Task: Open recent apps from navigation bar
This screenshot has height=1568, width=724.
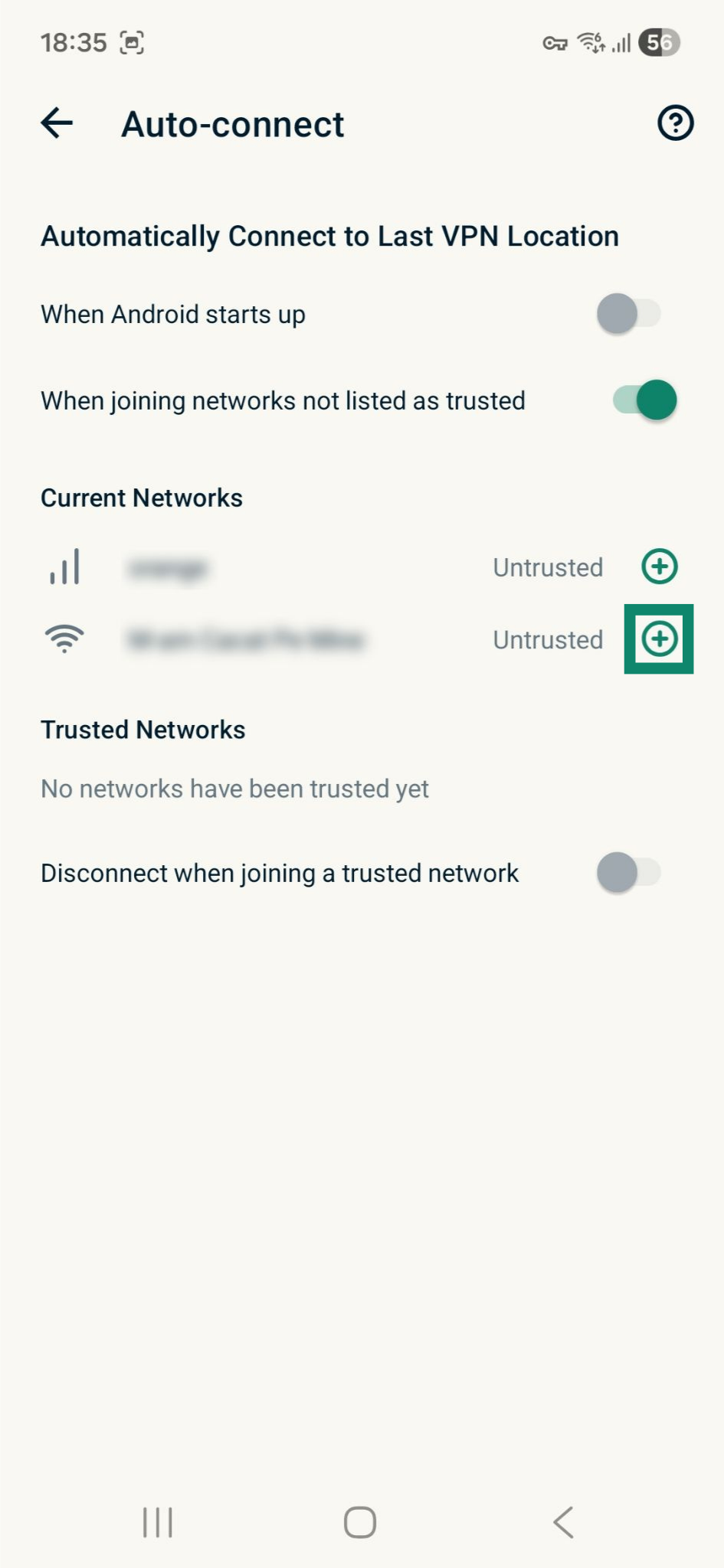Action: tap(158, 1522)
